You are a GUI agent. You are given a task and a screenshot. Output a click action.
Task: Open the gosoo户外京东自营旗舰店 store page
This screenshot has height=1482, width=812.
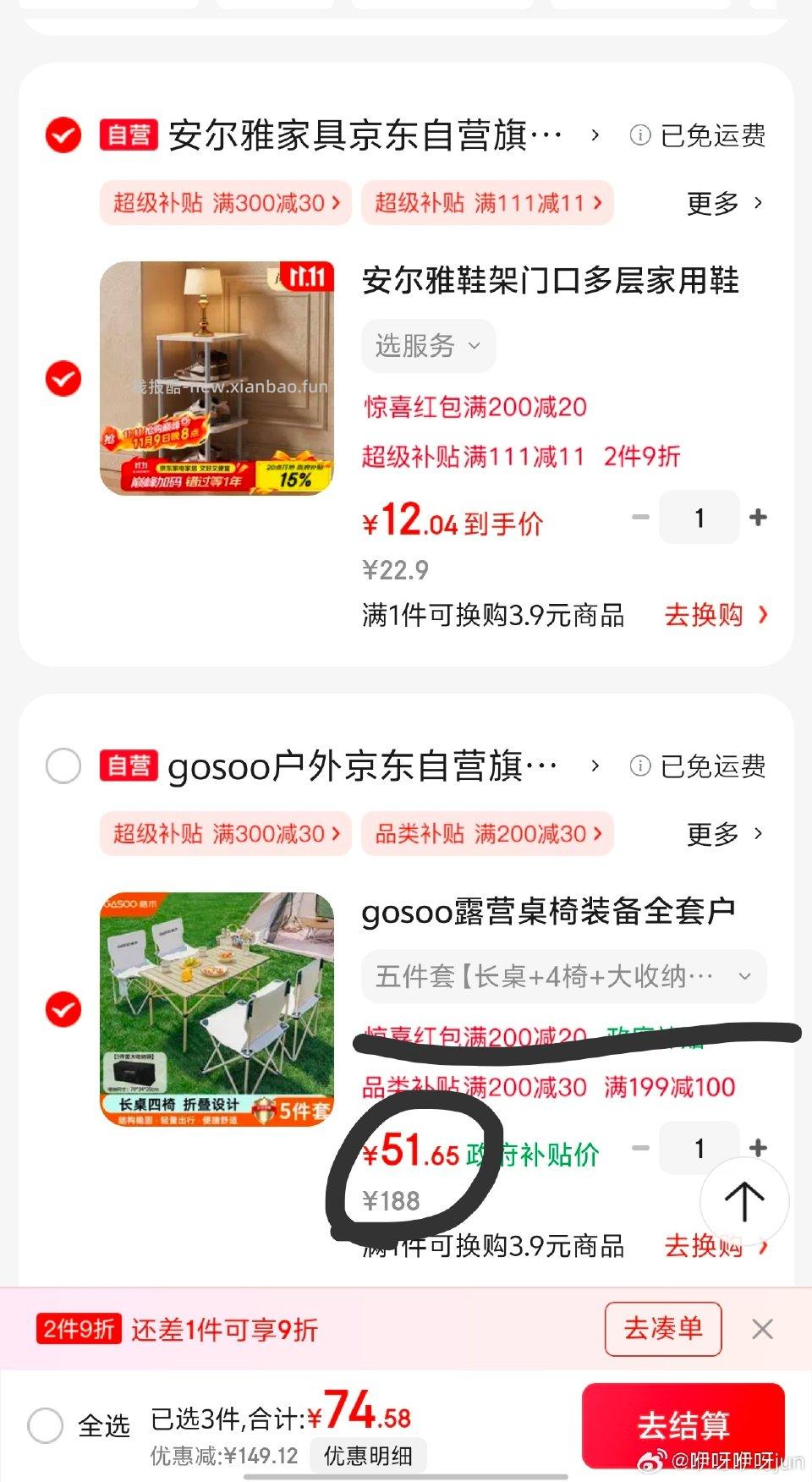tap(364, 766)
